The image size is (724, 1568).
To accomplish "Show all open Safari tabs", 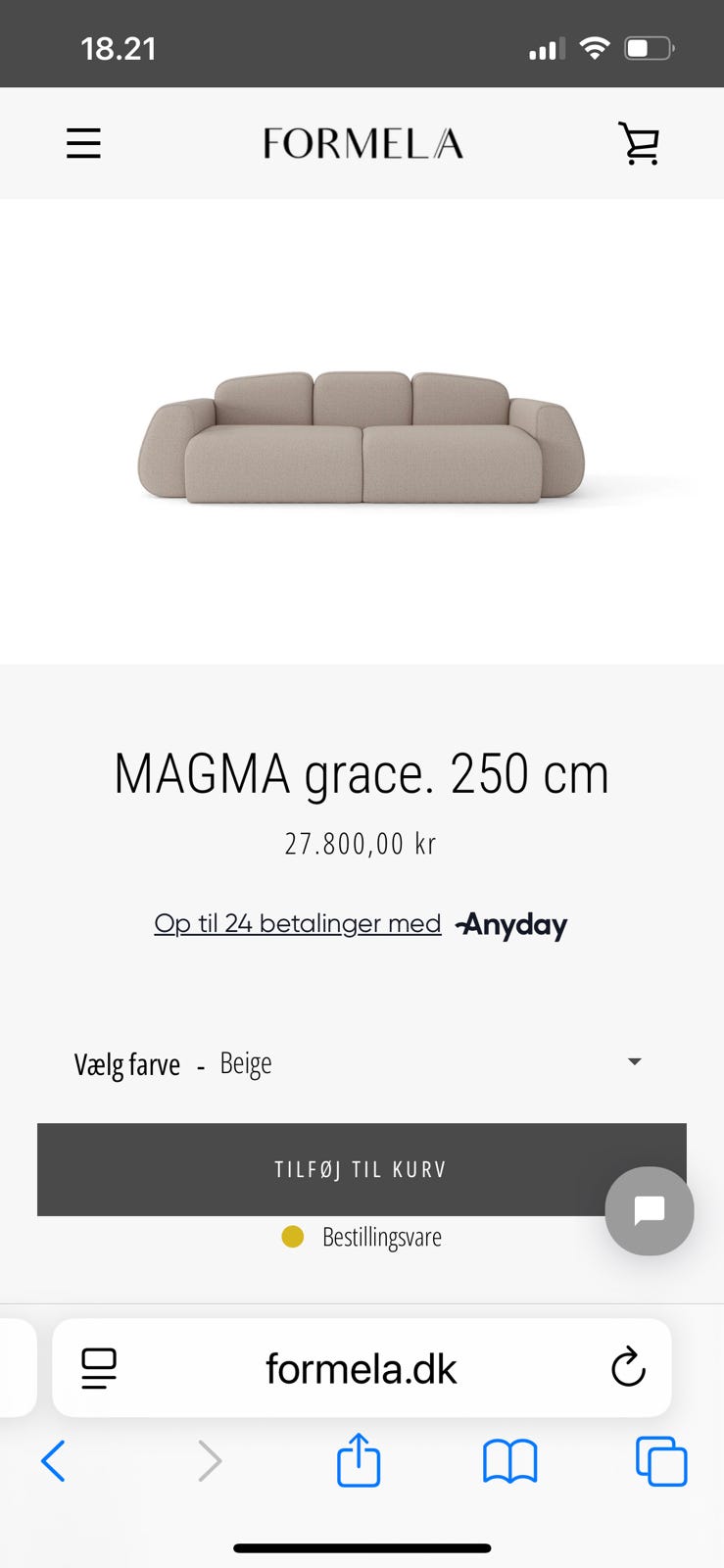I will tap(661, 1461).
